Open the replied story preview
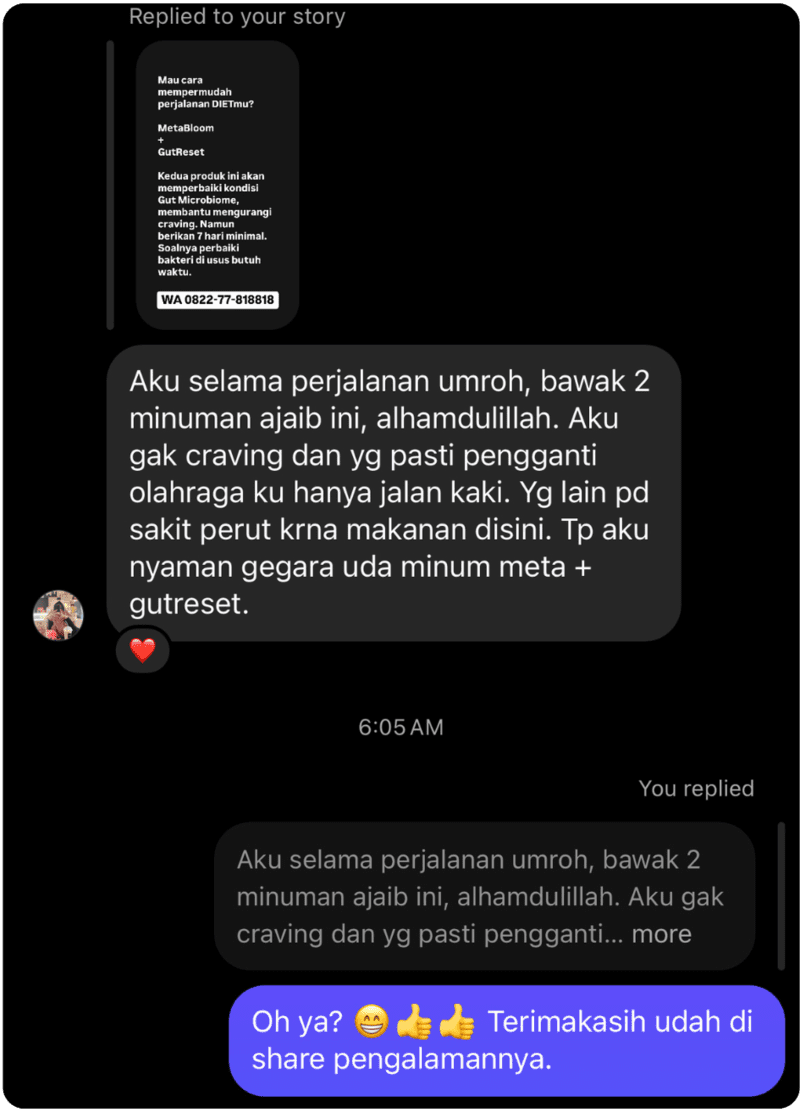The width and height of the screenshot is (800, 1112). [217, 185]
